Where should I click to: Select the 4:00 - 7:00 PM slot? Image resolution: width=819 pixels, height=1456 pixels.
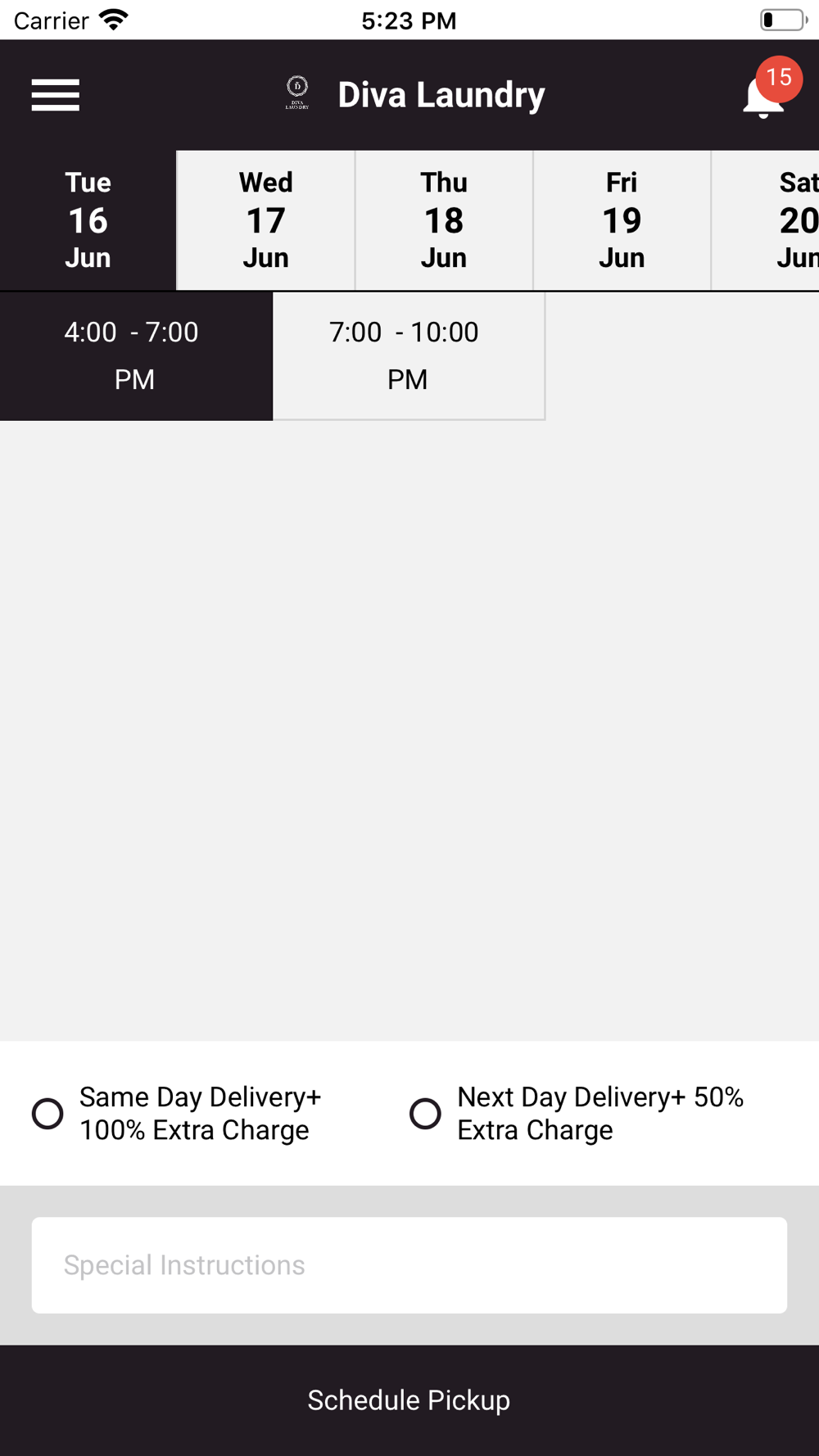(136, 356)
